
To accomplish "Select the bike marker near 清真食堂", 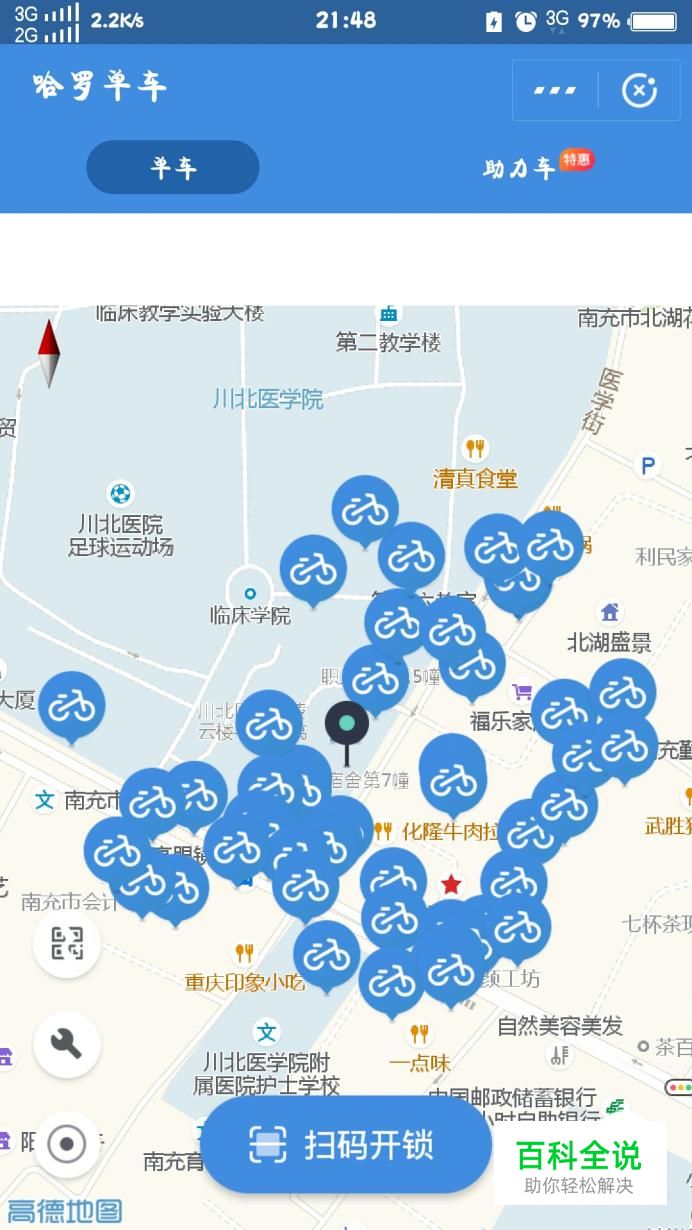I will tap(365, 510).
